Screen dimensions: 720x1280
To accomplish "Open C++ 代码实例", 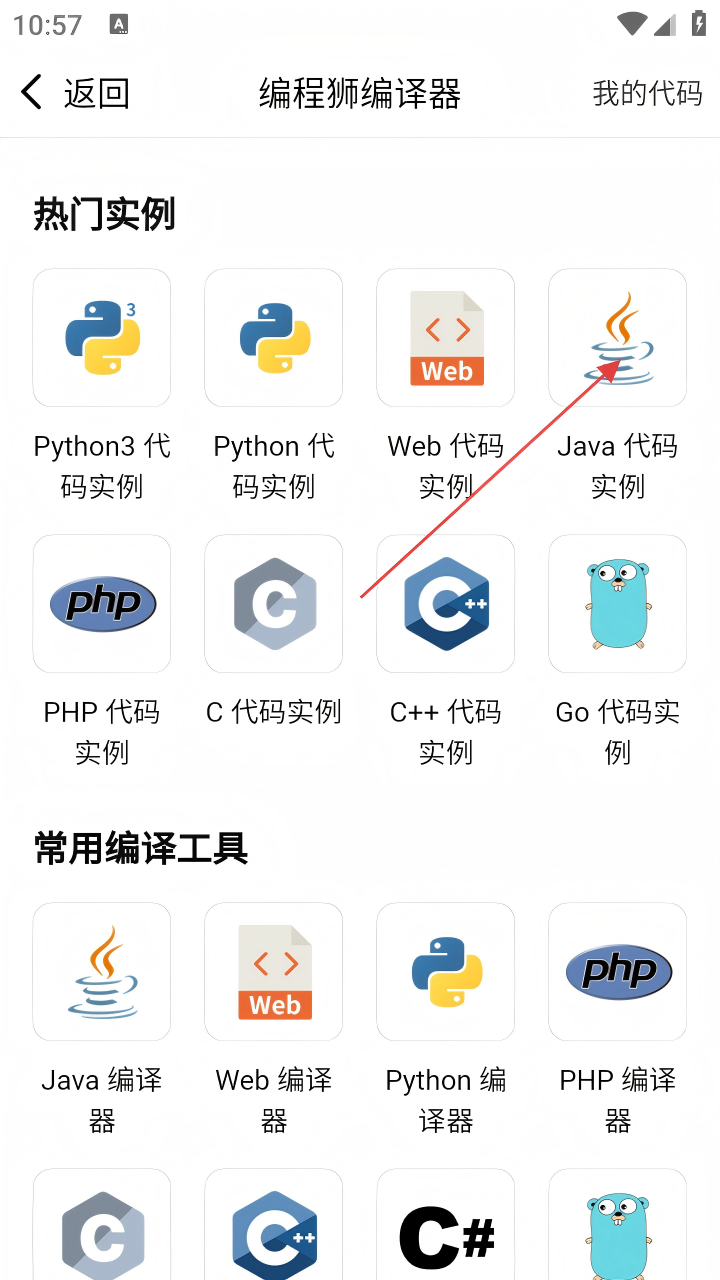I will click(x=446, y=604).
